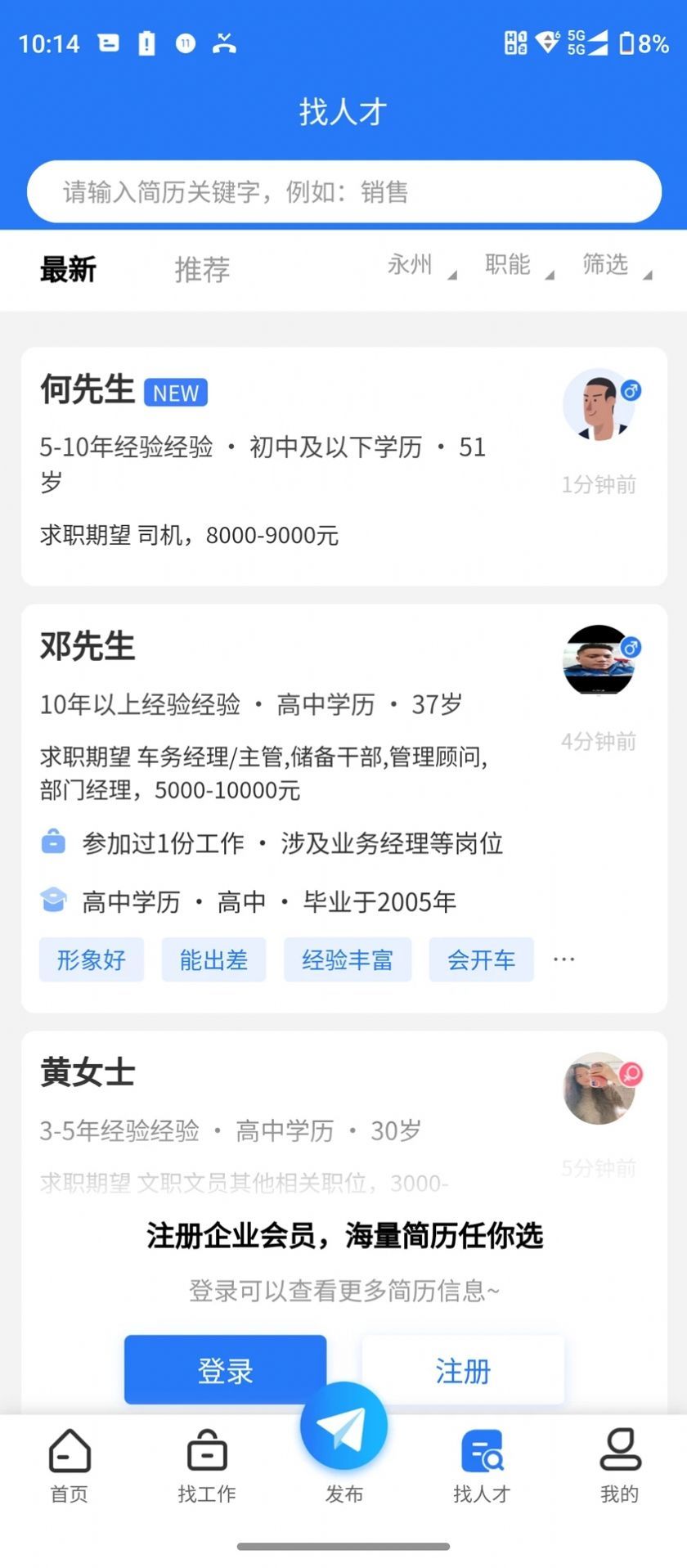Toggle the 能出差 tag
The width and height of the screenshot is (687, 1568).
213,959
